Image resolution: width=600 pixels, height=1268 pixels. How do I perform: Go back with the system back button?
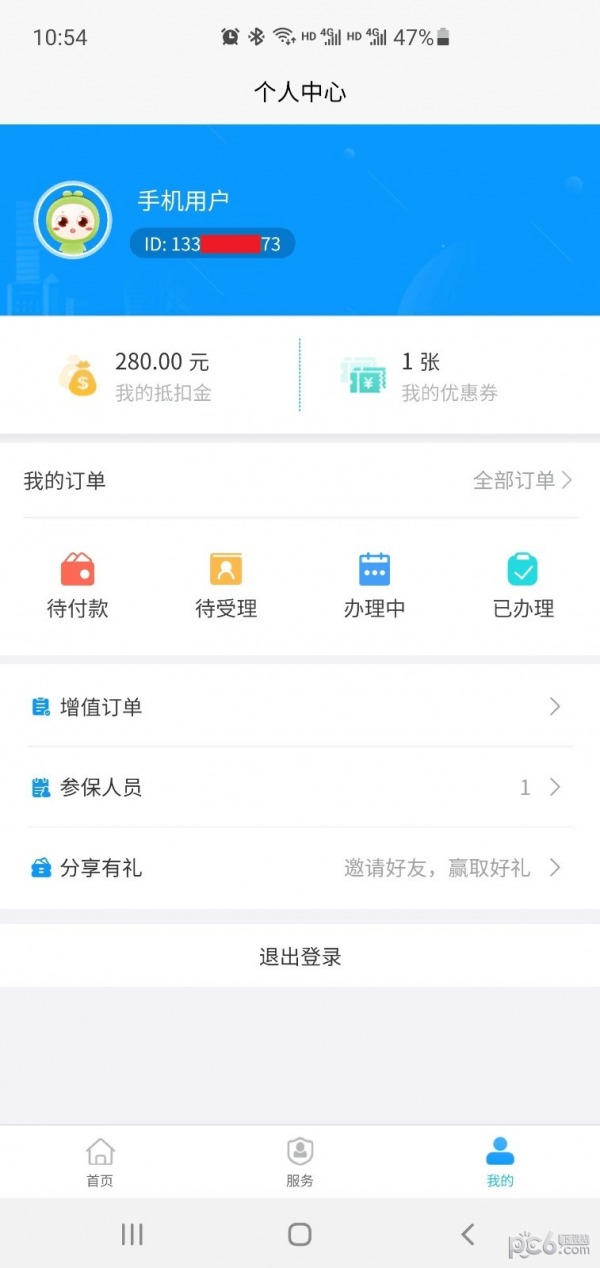pyautogui.click(x=467, y=1234)
